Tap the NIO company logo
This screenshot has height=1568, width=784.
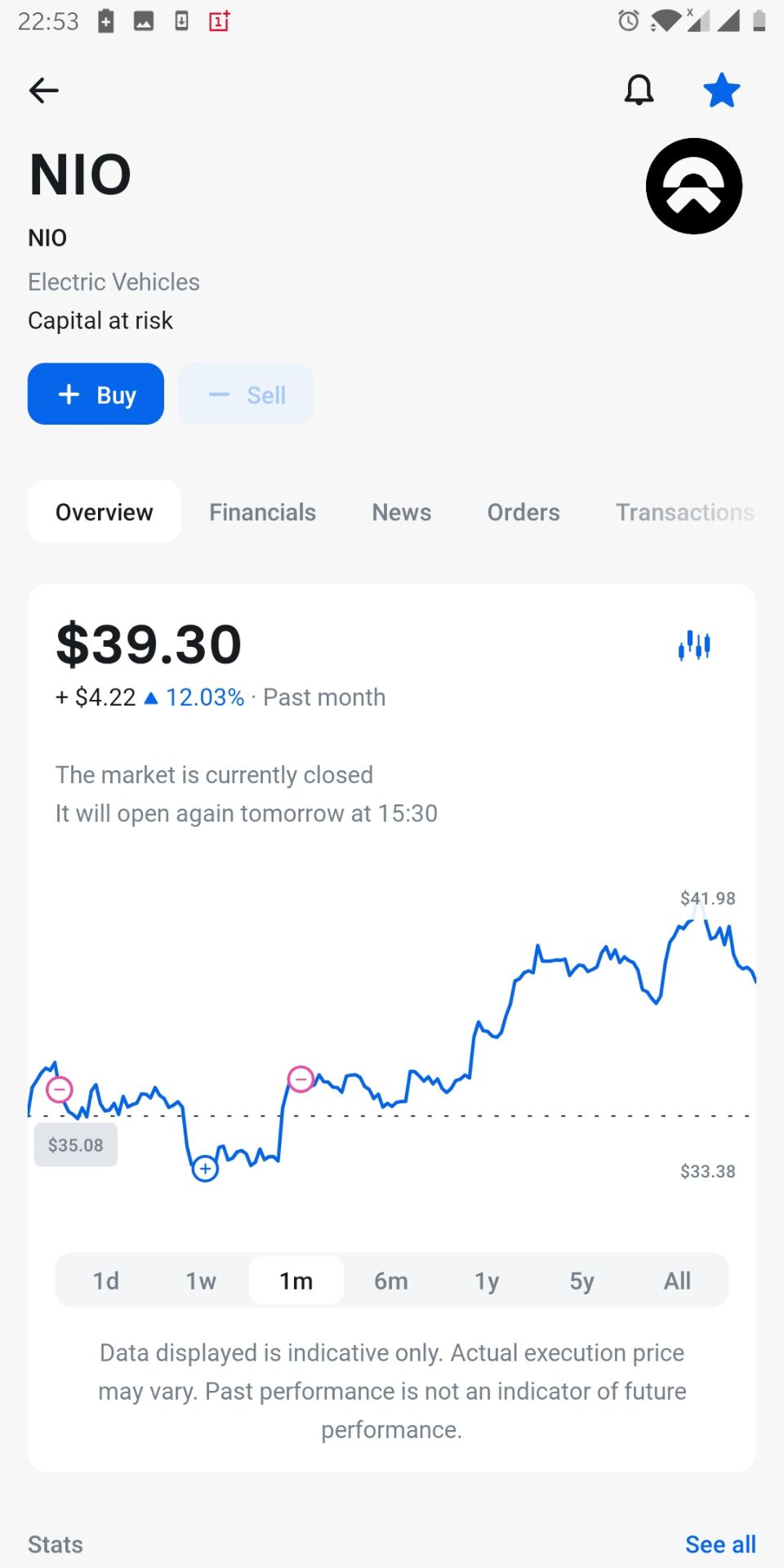(x=693, y=185)
